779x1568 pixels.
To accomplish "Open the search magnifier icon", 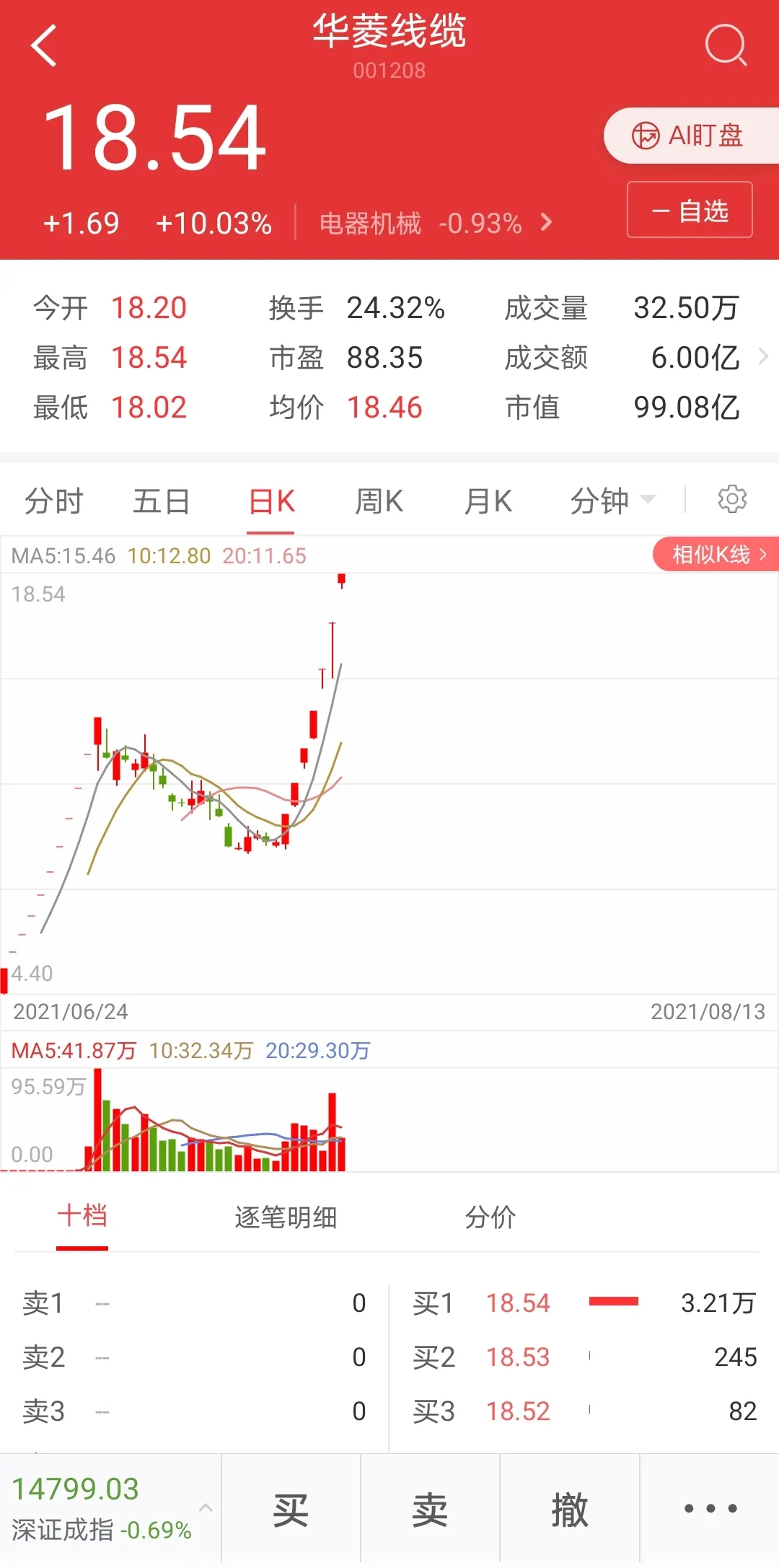I will (726, 45).
